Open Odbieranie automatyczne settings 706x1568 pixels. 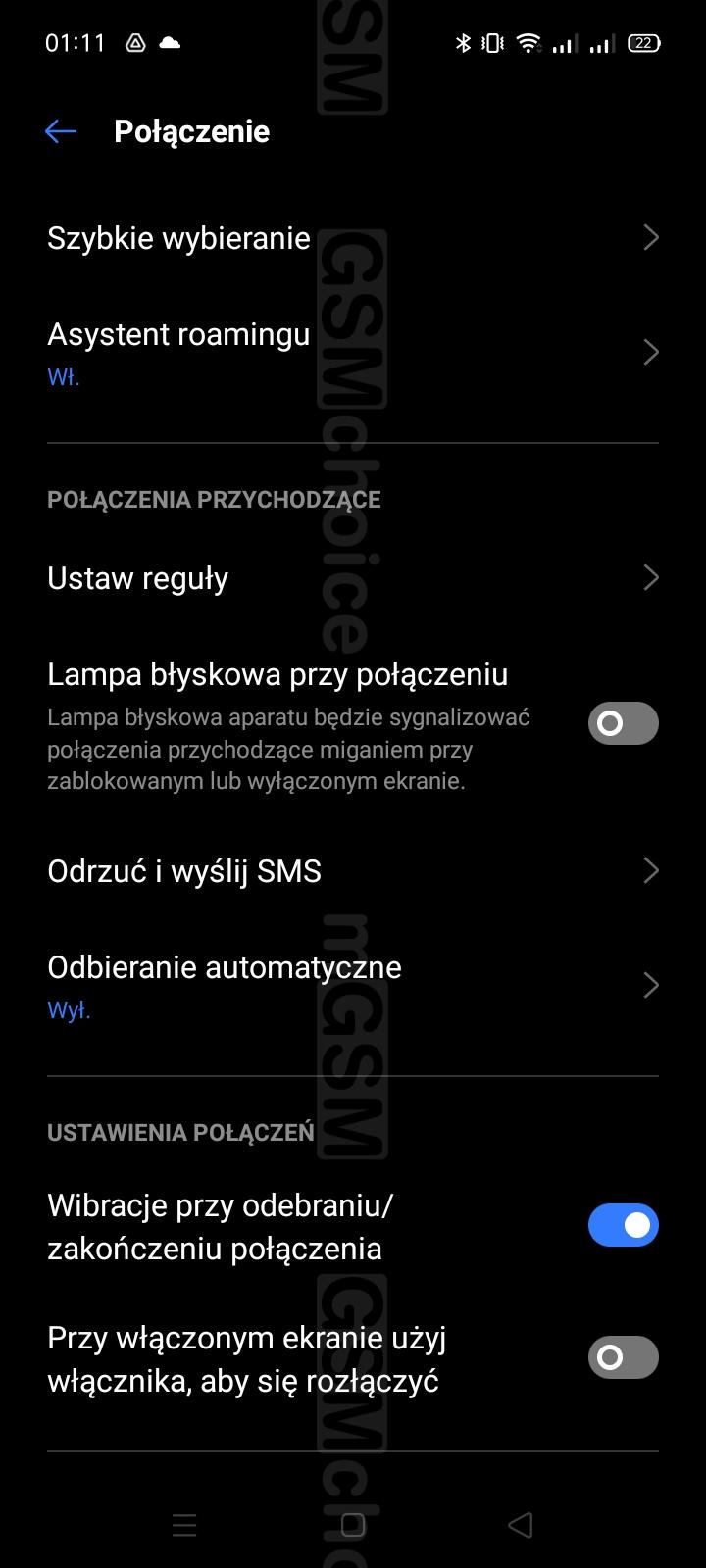(x=353, y=986)
